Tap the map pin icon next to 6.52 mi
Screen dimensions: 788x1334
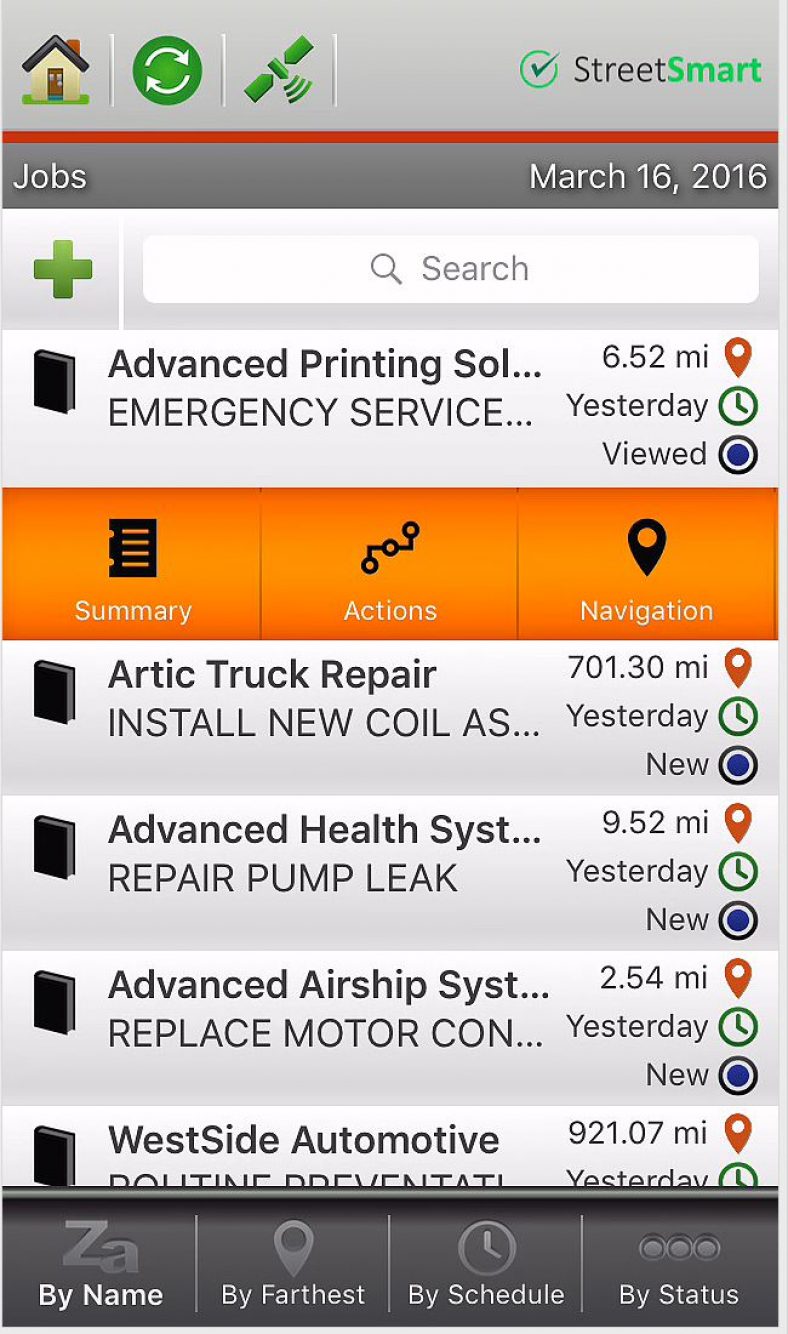737,356
